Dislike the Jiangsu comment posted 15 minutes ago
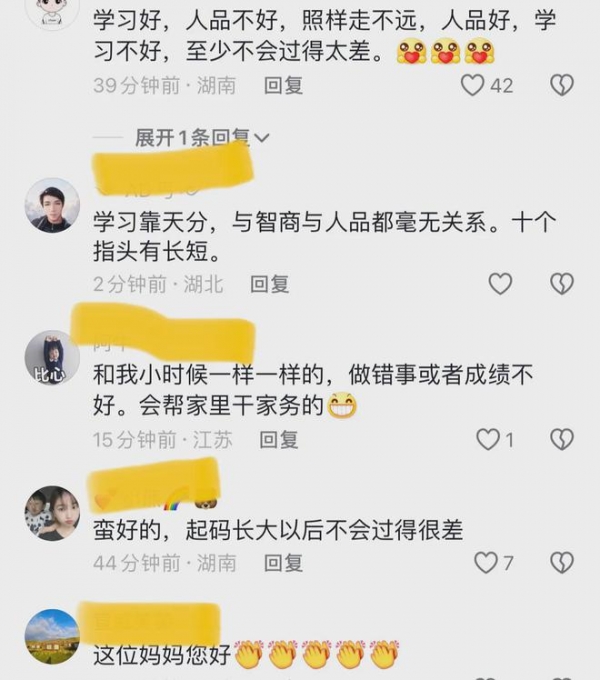Viewport: 600px width, 680px height. pos(562,439)
